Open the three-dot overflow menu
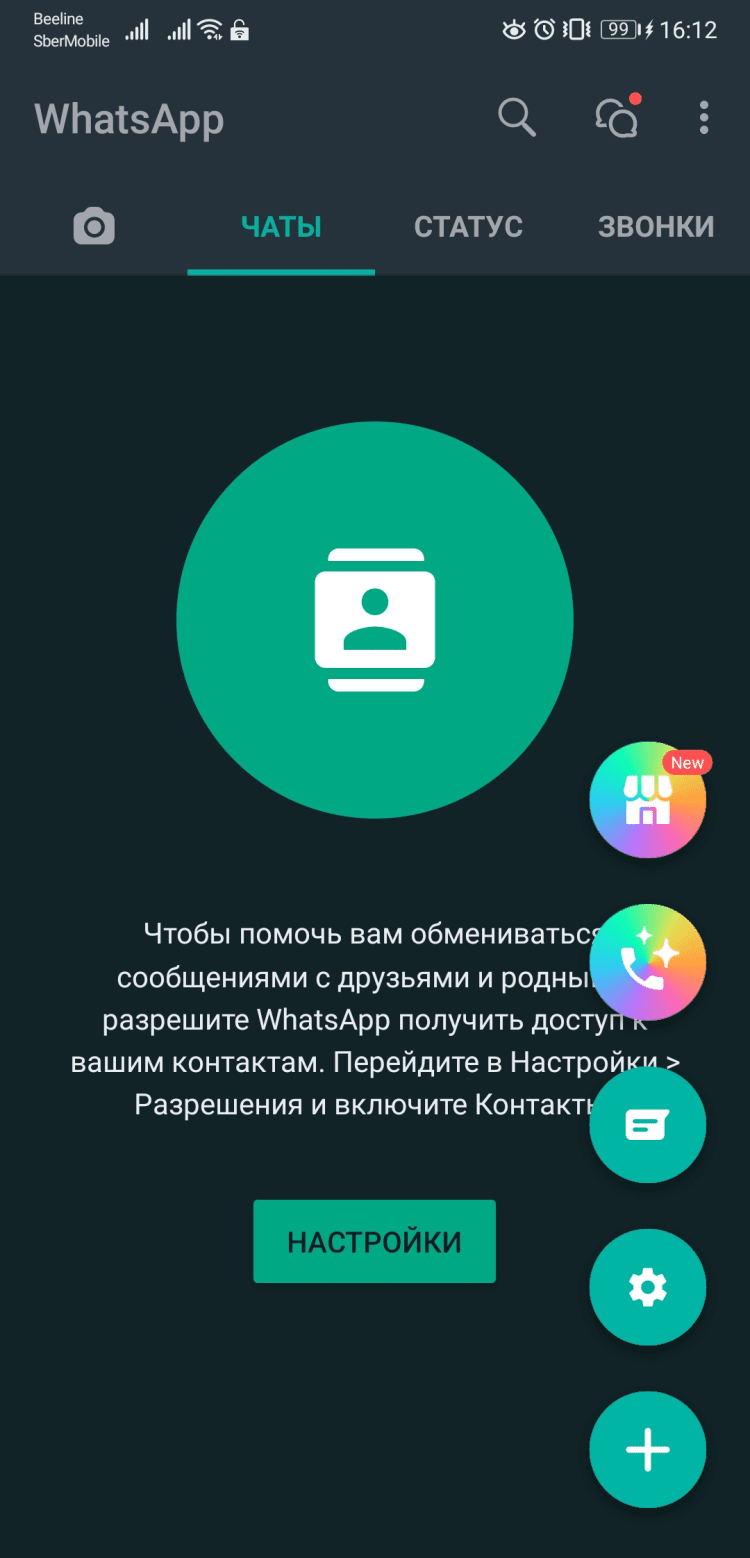The height and width of the screenshot is (1558, 750). 704,119
